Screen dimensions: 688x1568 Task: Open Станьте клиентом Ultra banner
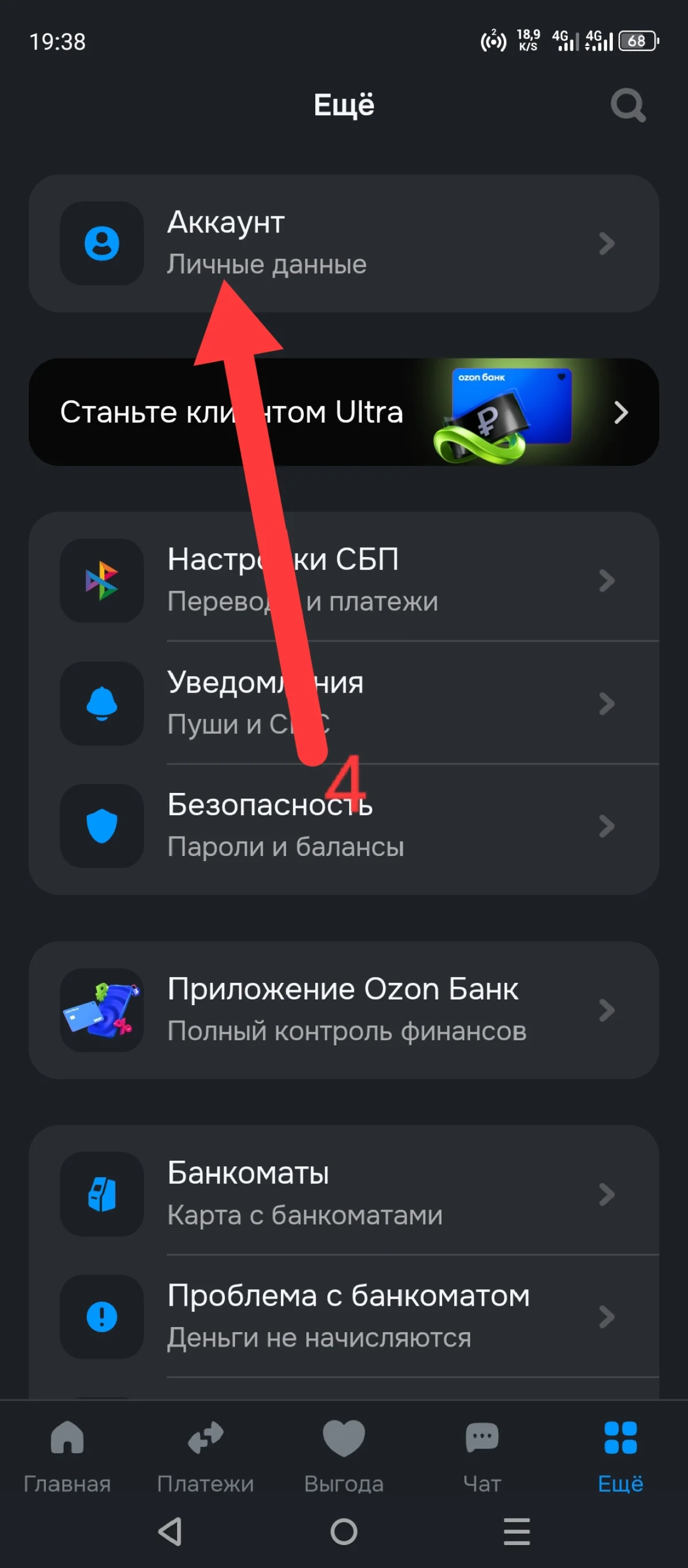pyautogui.click(x=343, y=412)
